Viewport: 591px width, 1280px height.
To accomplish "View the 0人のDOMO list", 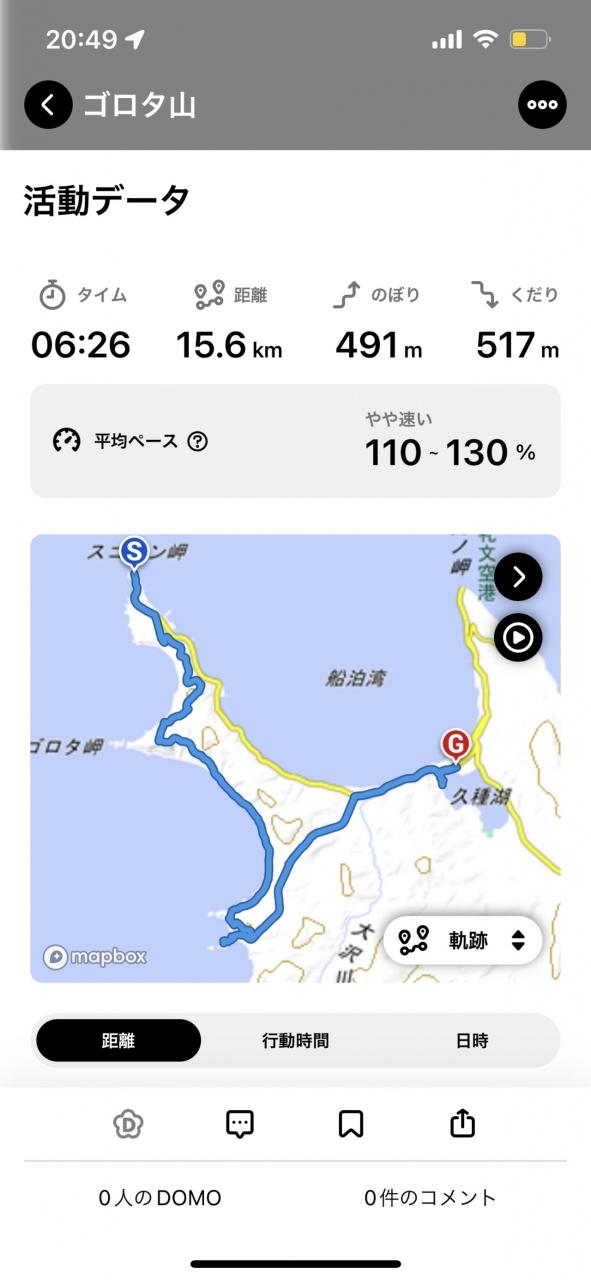I will click(x=160, y=1198).
